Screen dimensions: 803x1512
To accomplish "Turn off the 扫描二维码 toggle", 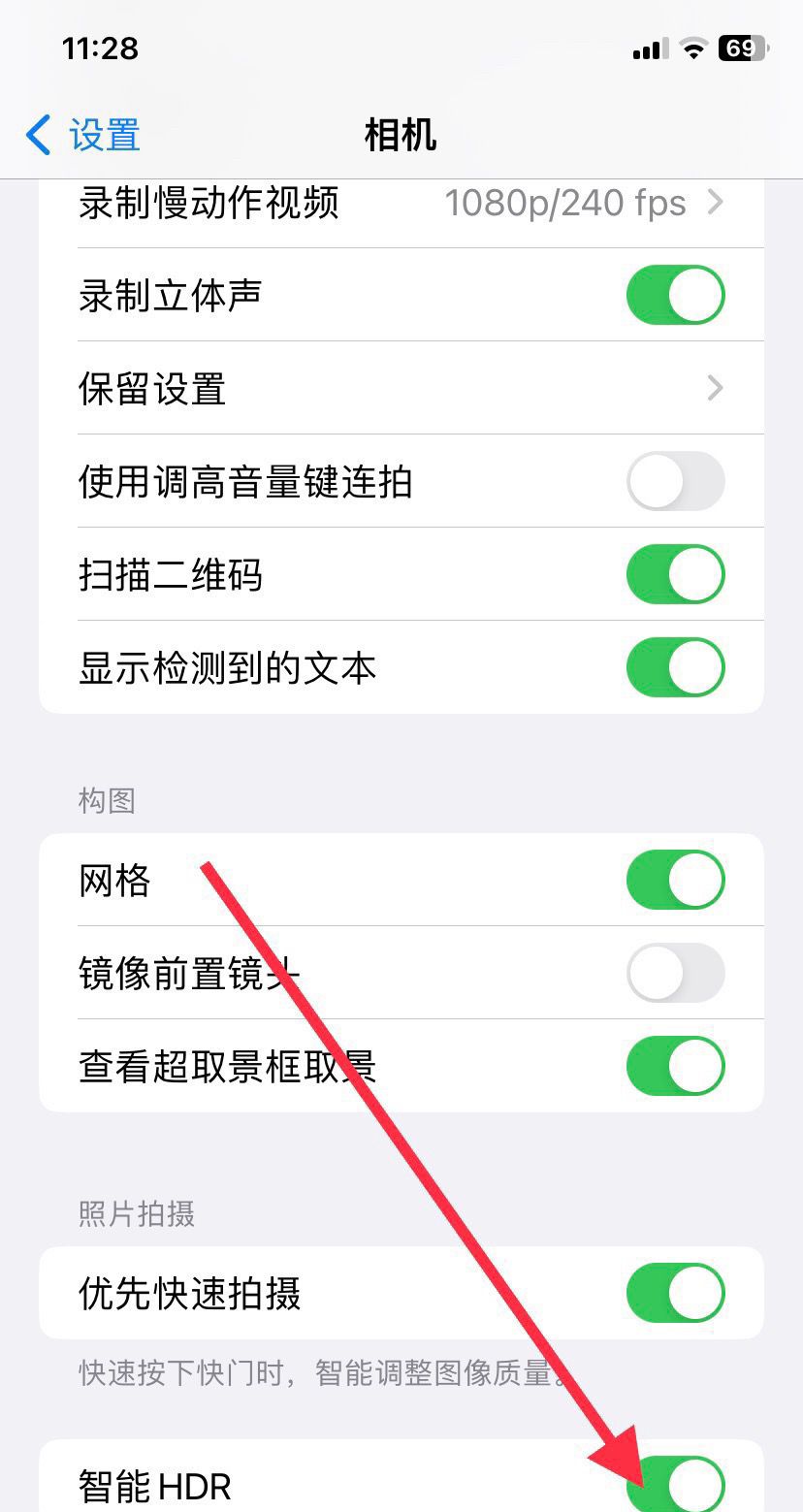I will point(675,573).
